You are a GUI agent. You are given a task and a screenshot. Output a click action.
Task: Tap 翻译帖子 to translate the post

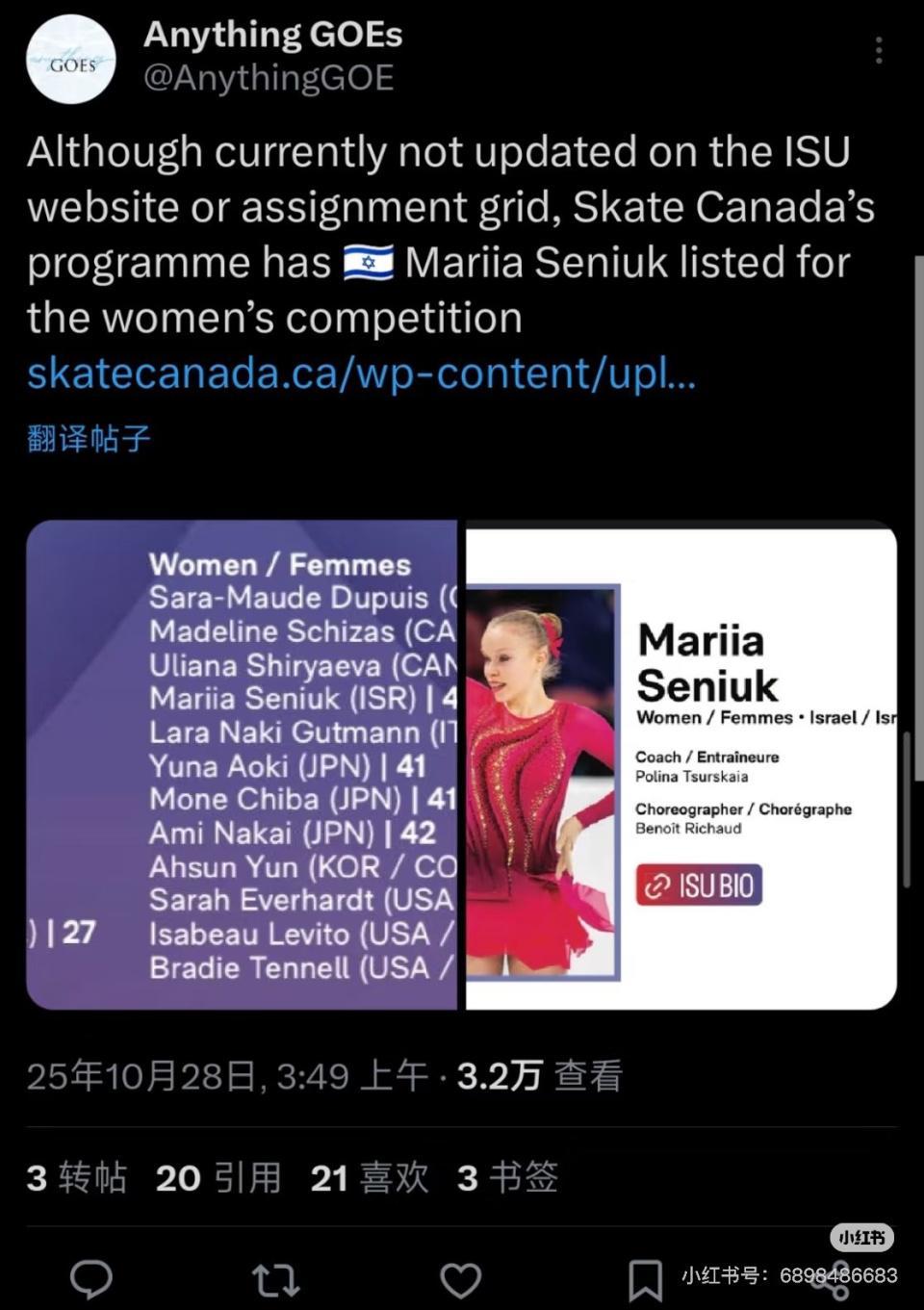pyautogui.click(x=89, y=439)
